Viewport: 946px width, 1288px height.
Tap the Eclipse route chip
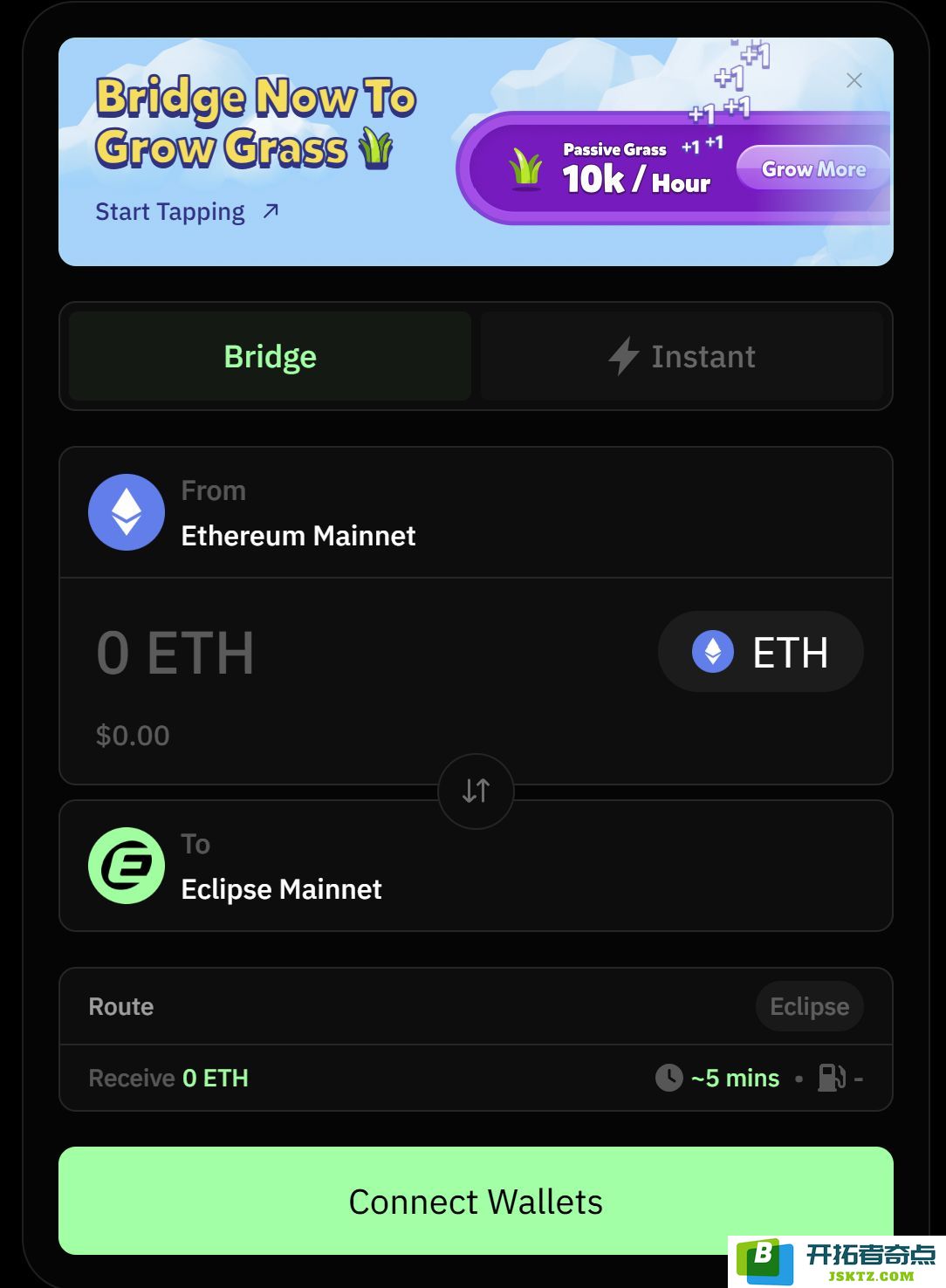click(x=808, y=1006)
